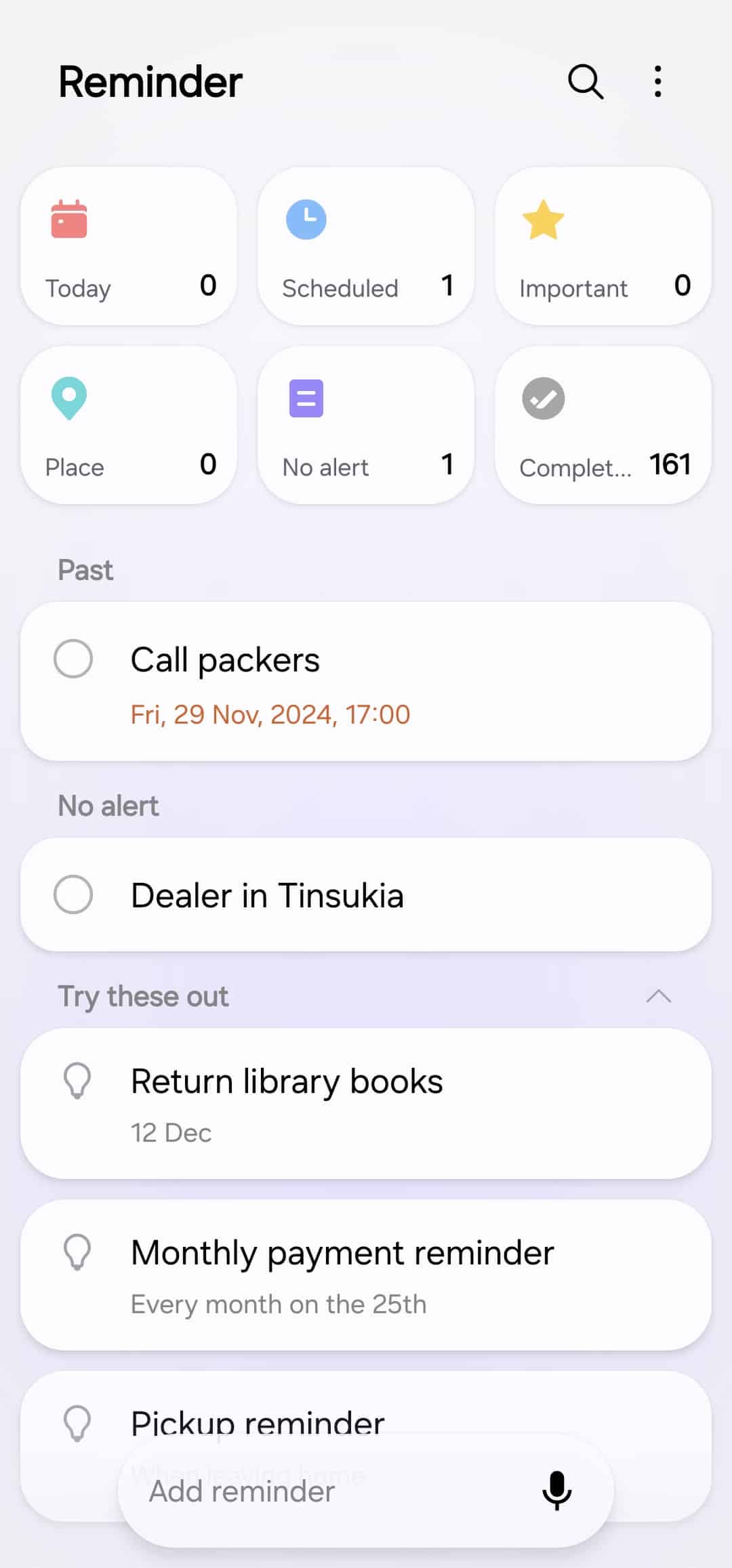This screenshot has width=732, height=1568.
Task: Mark Call packers as complete
Action: click(x=73, y=659)
